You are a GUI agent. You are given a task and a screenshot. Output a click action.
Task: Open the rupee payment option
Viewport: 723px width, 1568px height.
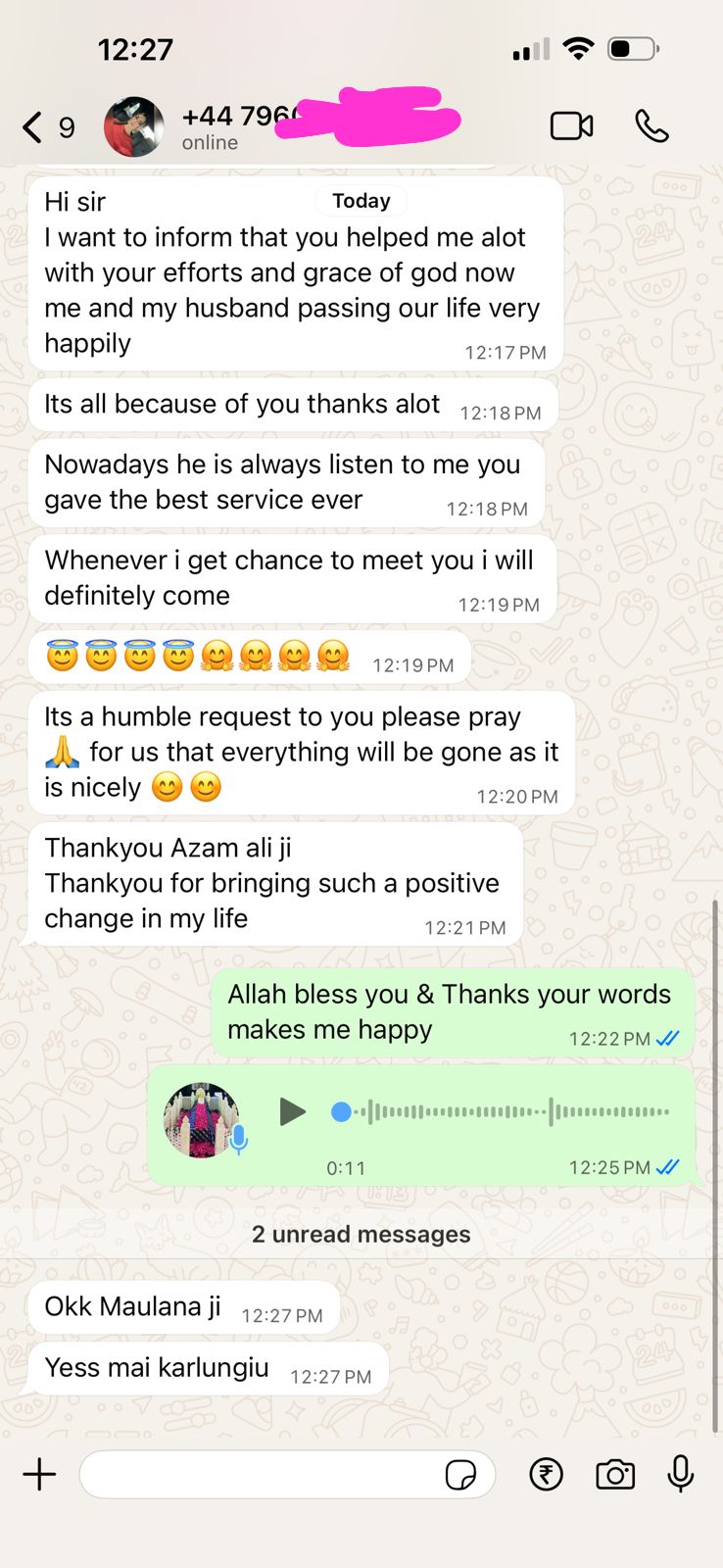pos(547,1475)
